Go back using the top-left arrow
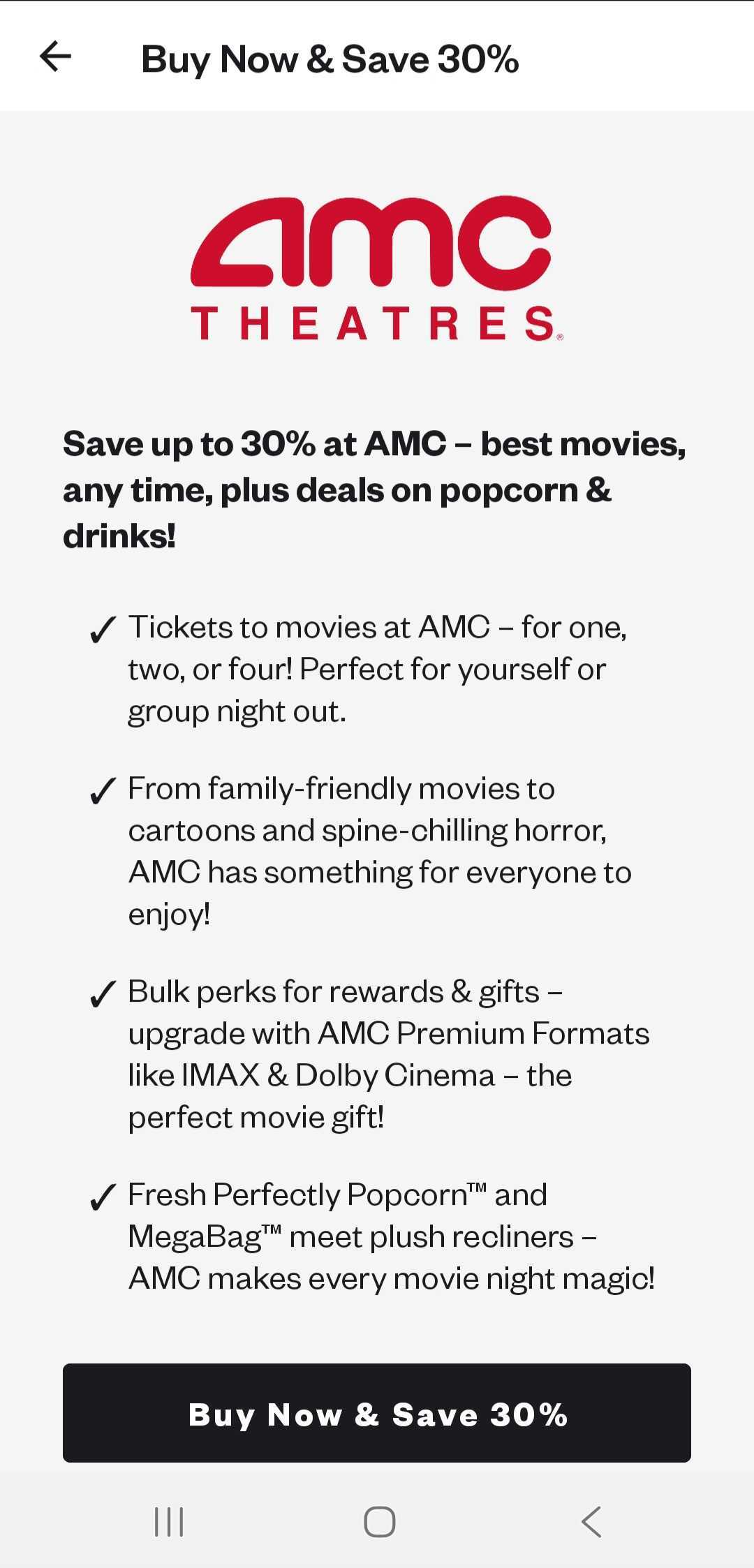754x1568 pixels. [56, 57]
